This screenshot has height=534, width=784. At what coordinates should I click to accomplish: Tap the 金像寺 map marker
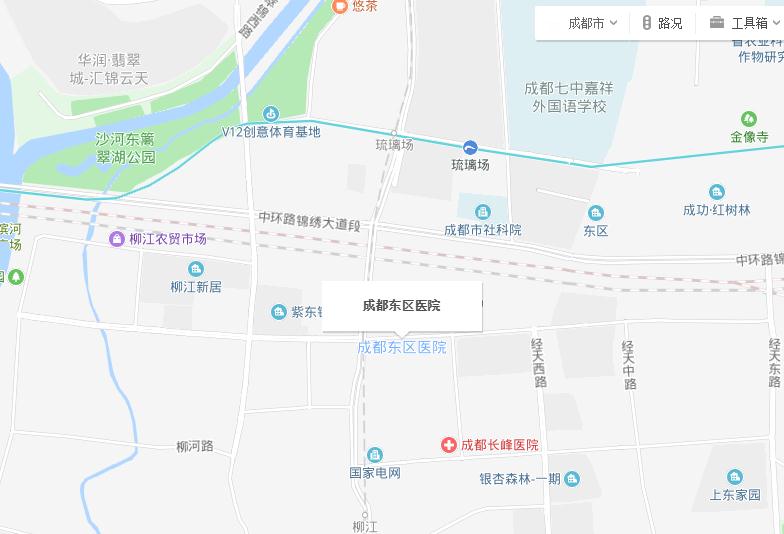749,120
